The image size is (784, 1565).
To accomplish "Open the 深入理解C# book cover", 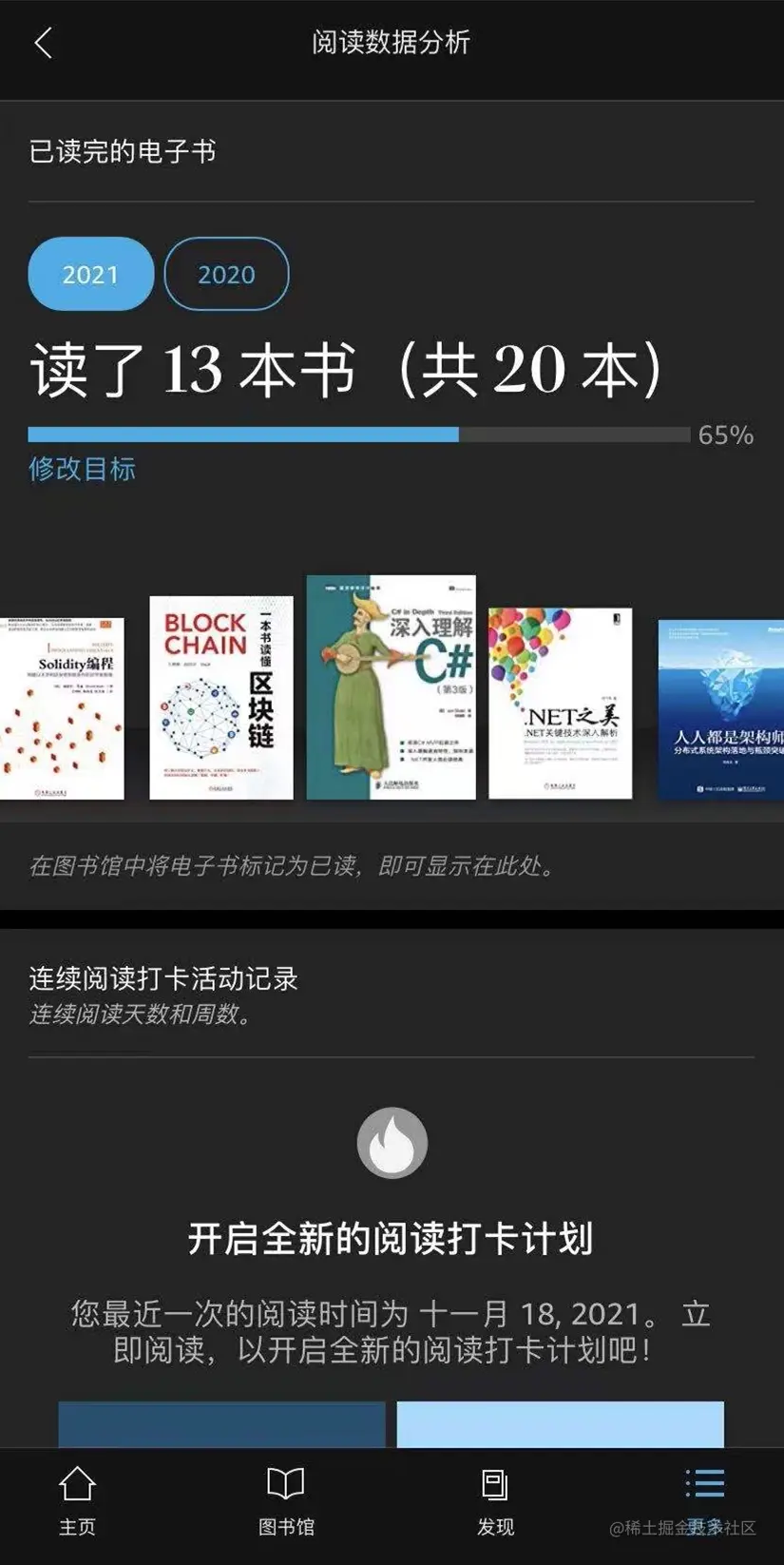I will (x=391, y=687).
